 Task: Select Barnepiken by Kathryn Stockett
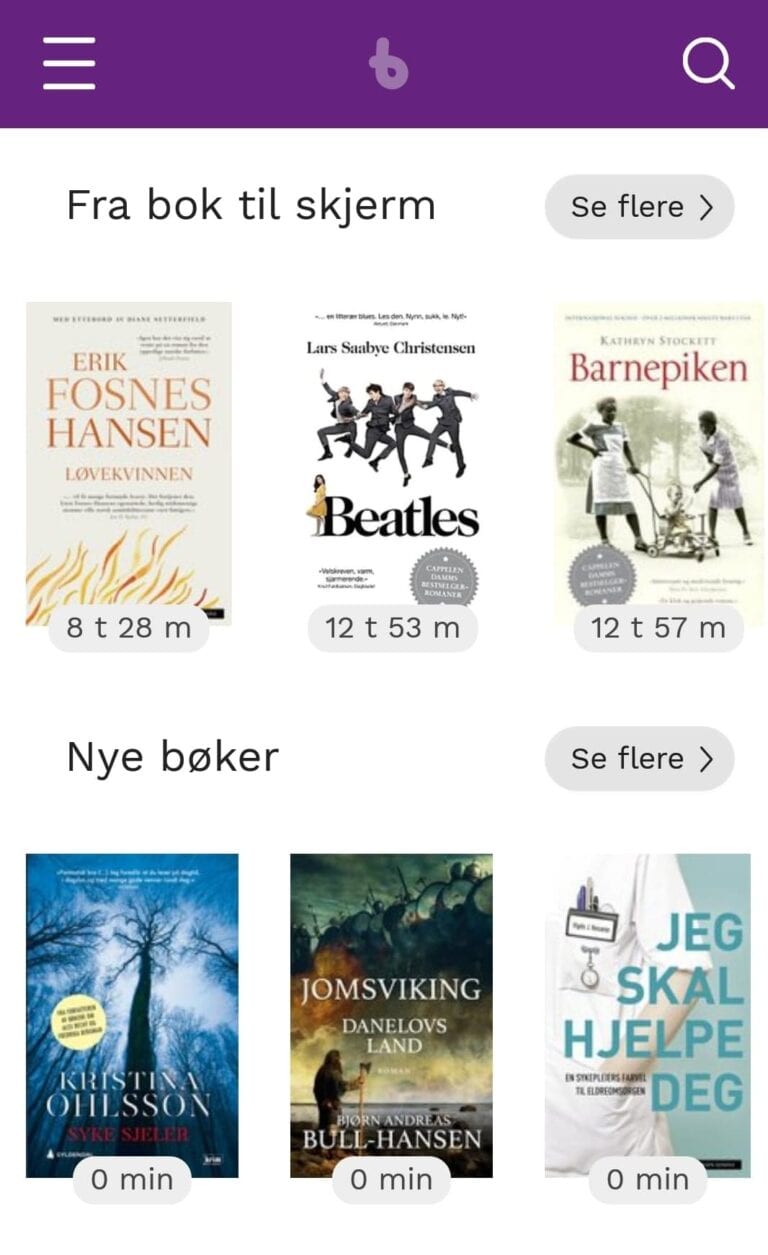pyautogui.click(x=658, y=462)
